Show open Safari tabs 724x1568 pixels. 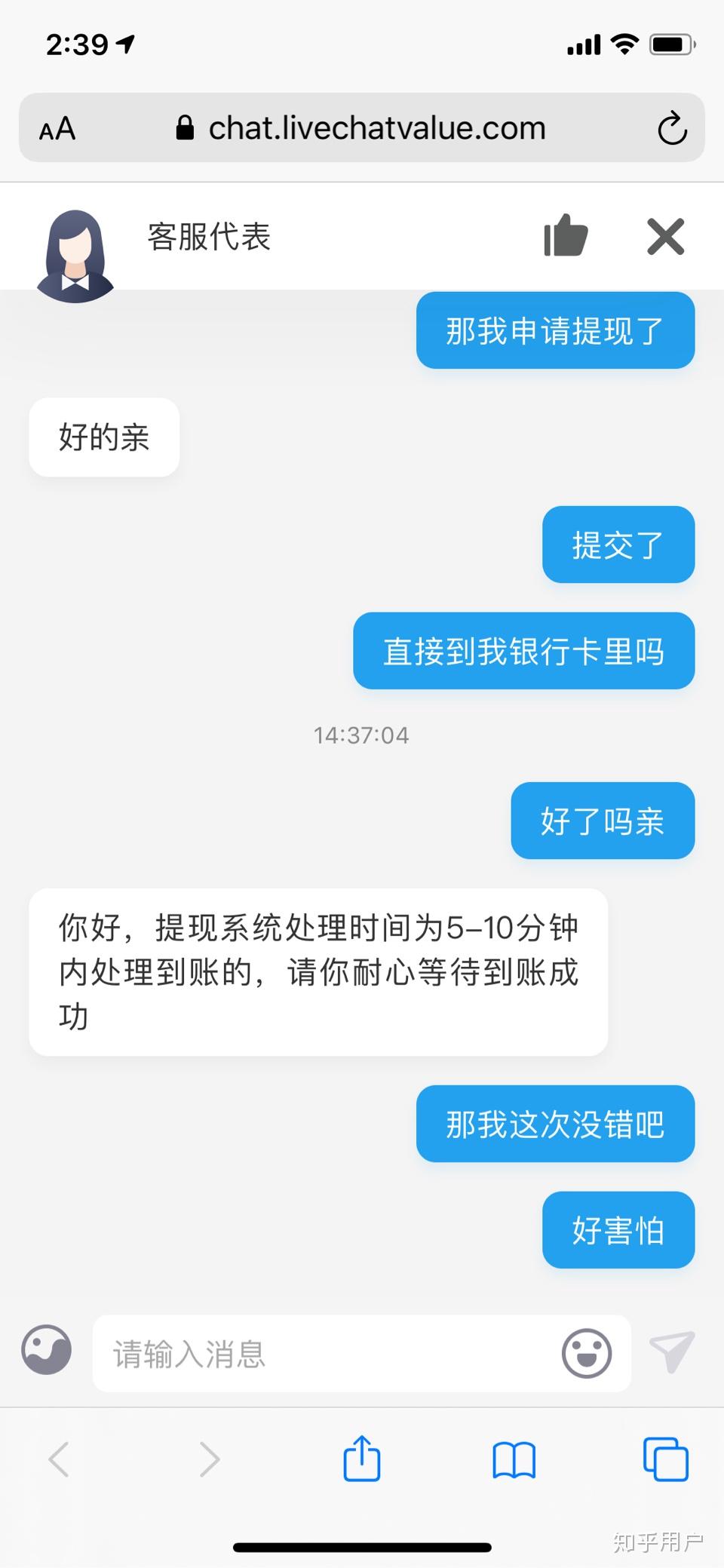[666, 1459]
